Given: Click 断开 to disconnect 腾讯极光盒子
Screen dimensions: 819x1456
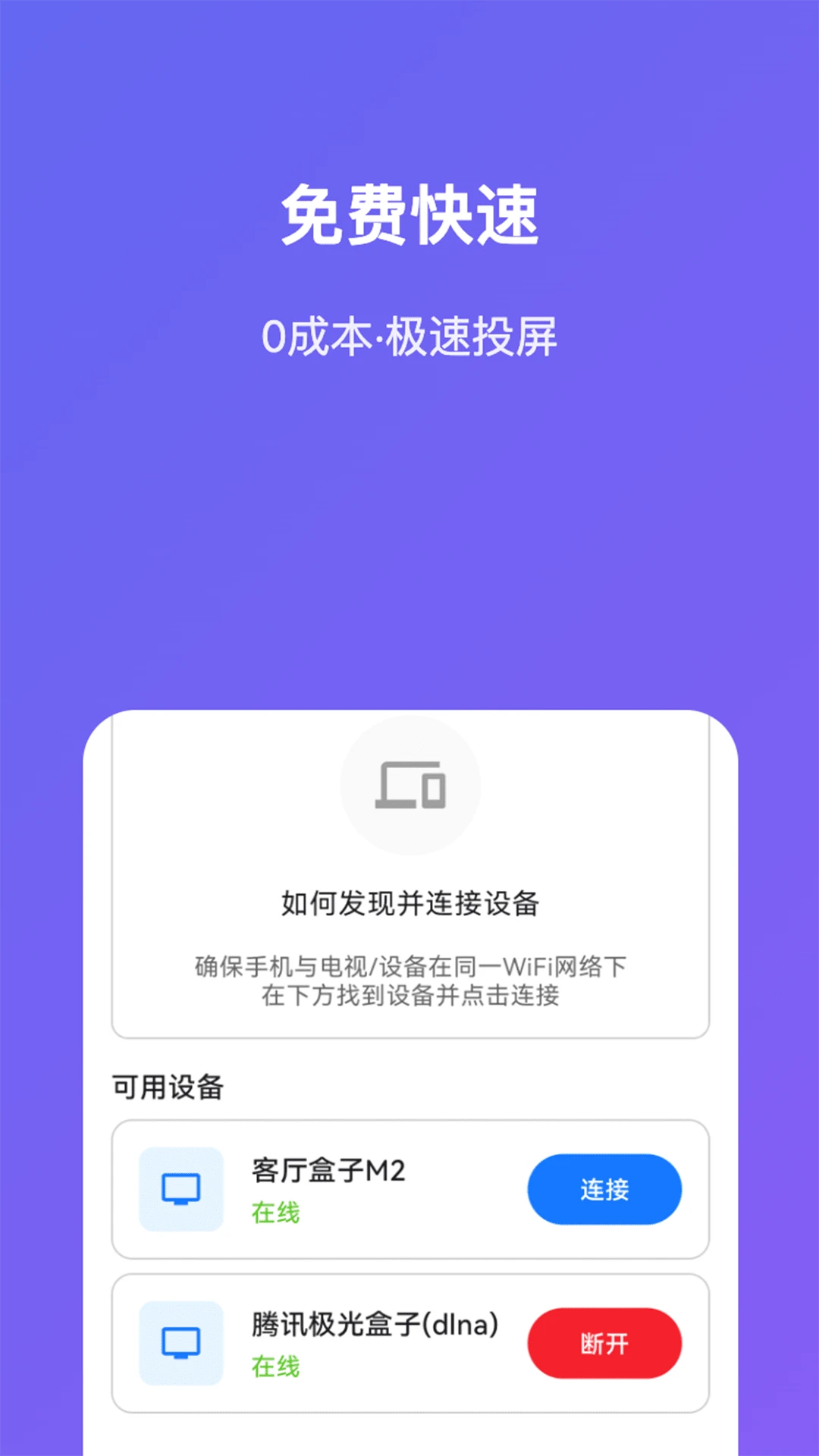Looking at the screenshot, I should pyautogui.click(x=604, y=1342).
